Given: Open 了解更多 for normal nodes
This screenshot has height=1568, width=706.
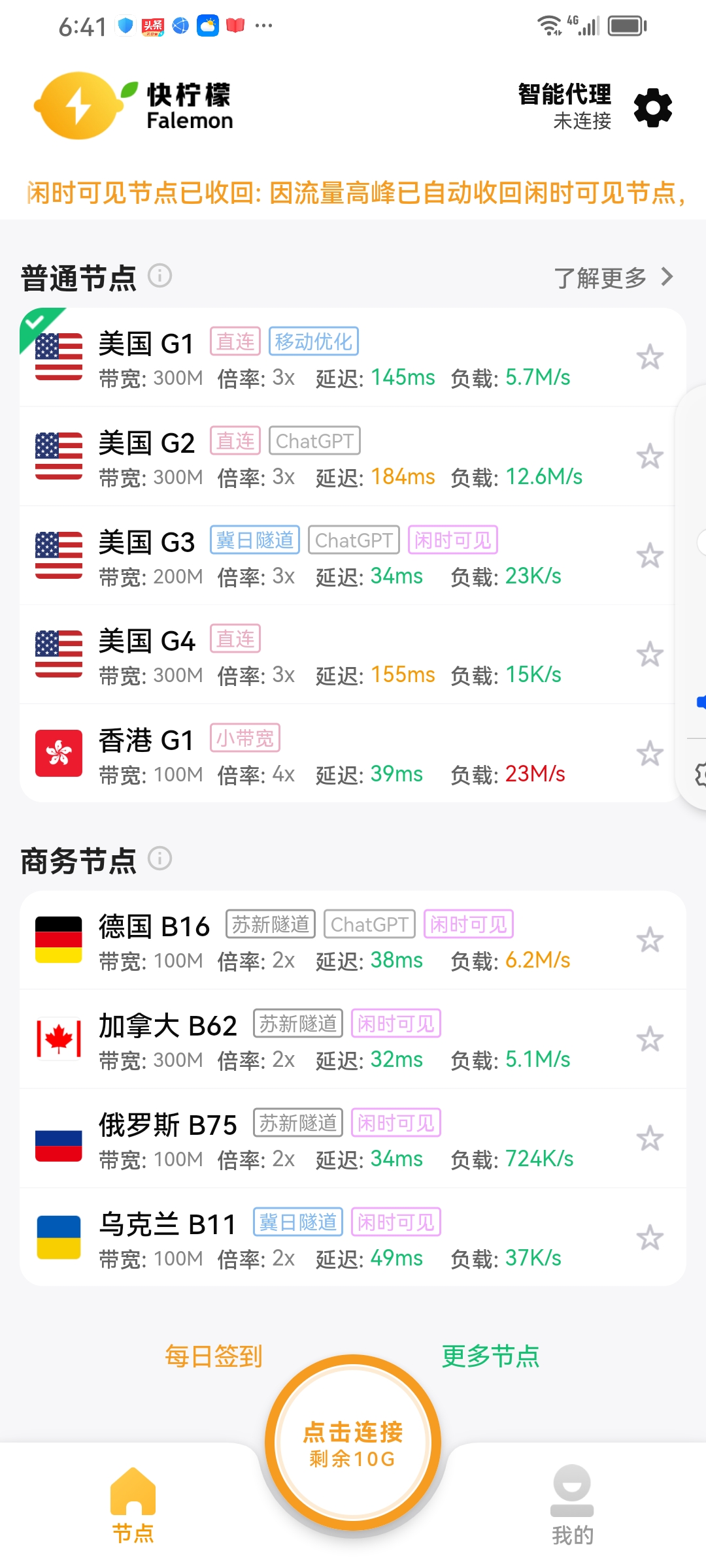Looking at the screenshot, I should (613, 278).
